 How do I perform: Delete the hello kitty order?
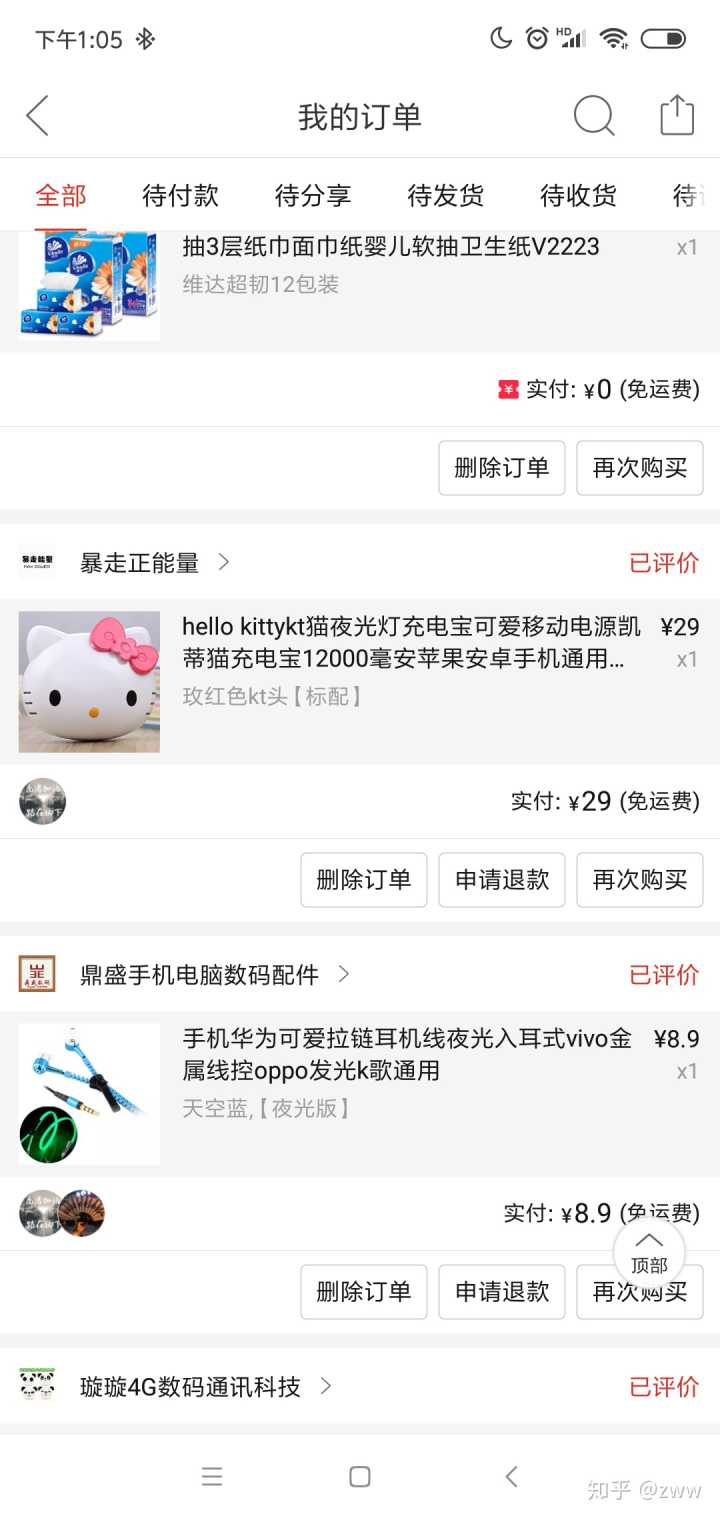(363, 880)
